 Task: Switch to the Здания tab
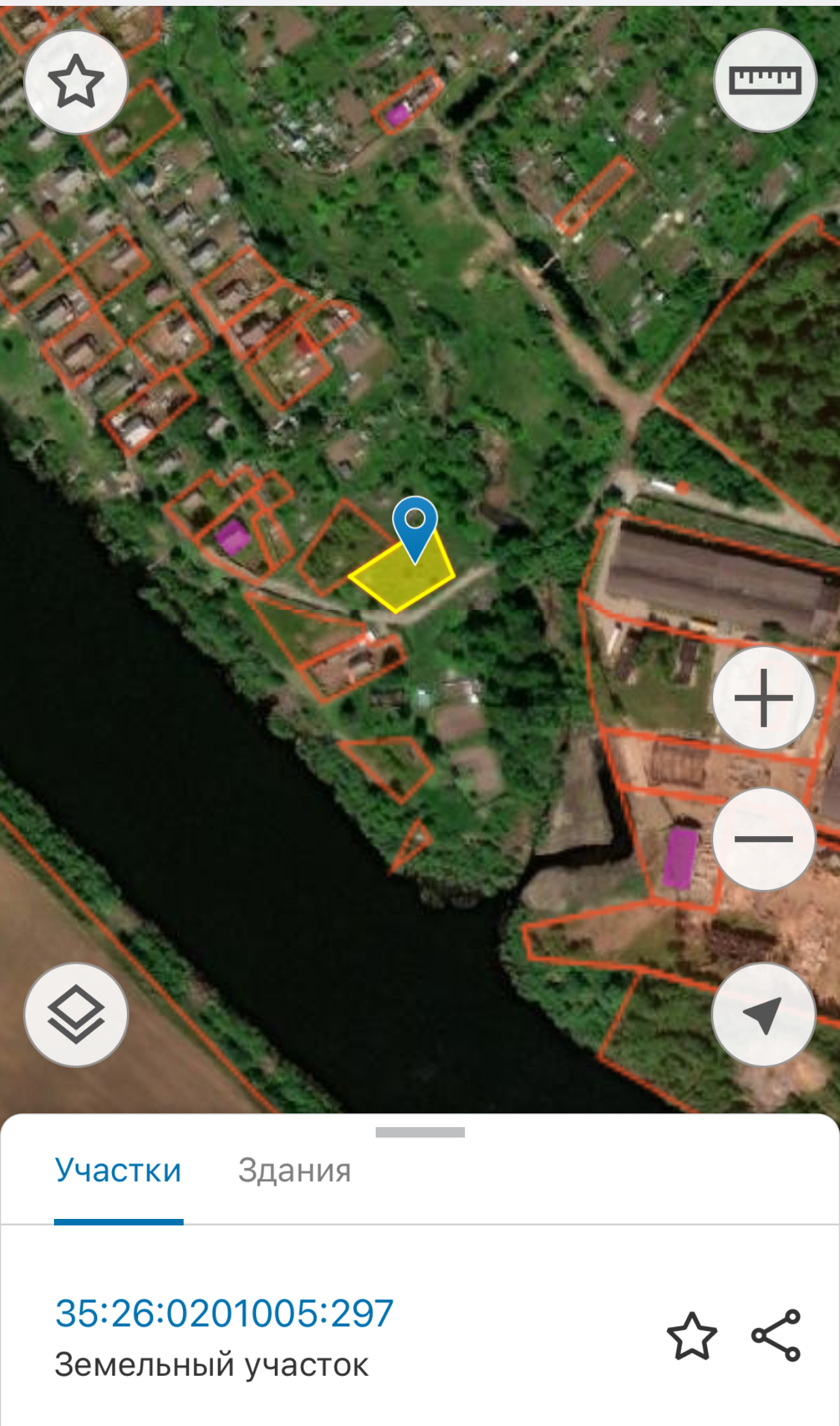click(x=294, y=1171)
